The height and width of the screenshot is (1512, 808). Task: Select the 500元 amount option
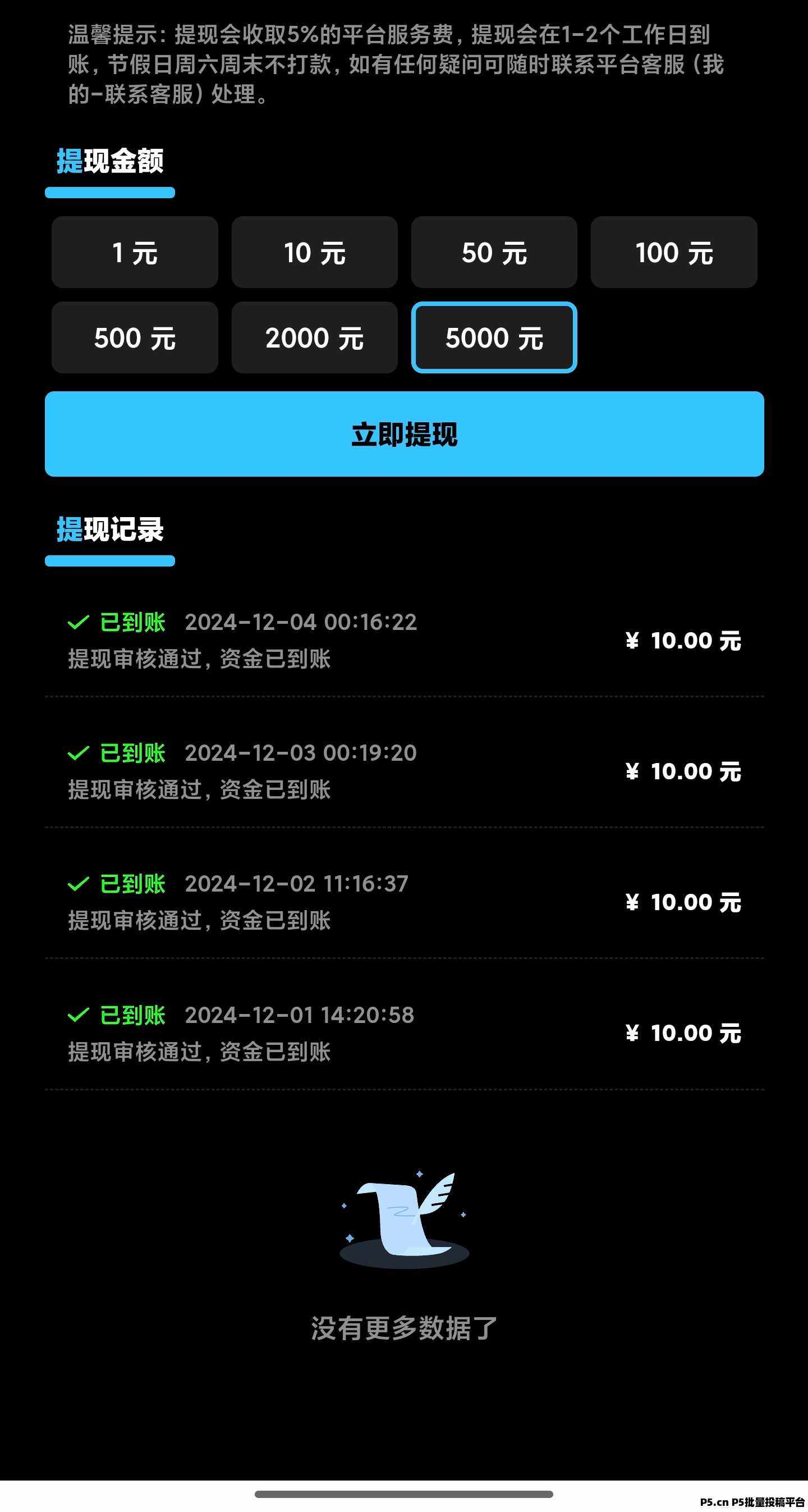(x=134, y=337)
